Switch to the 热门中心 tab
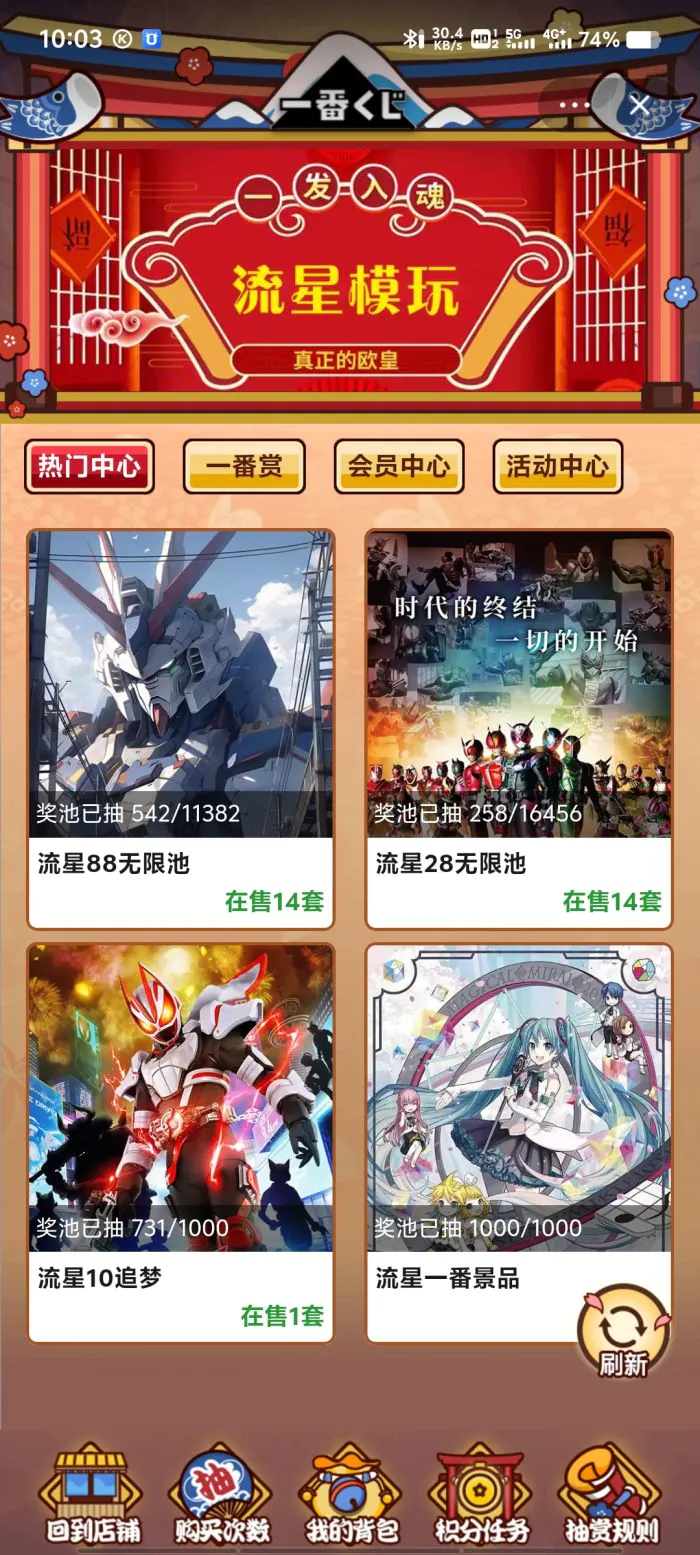Screen dimensions: 700x1555 click(89, 466)
